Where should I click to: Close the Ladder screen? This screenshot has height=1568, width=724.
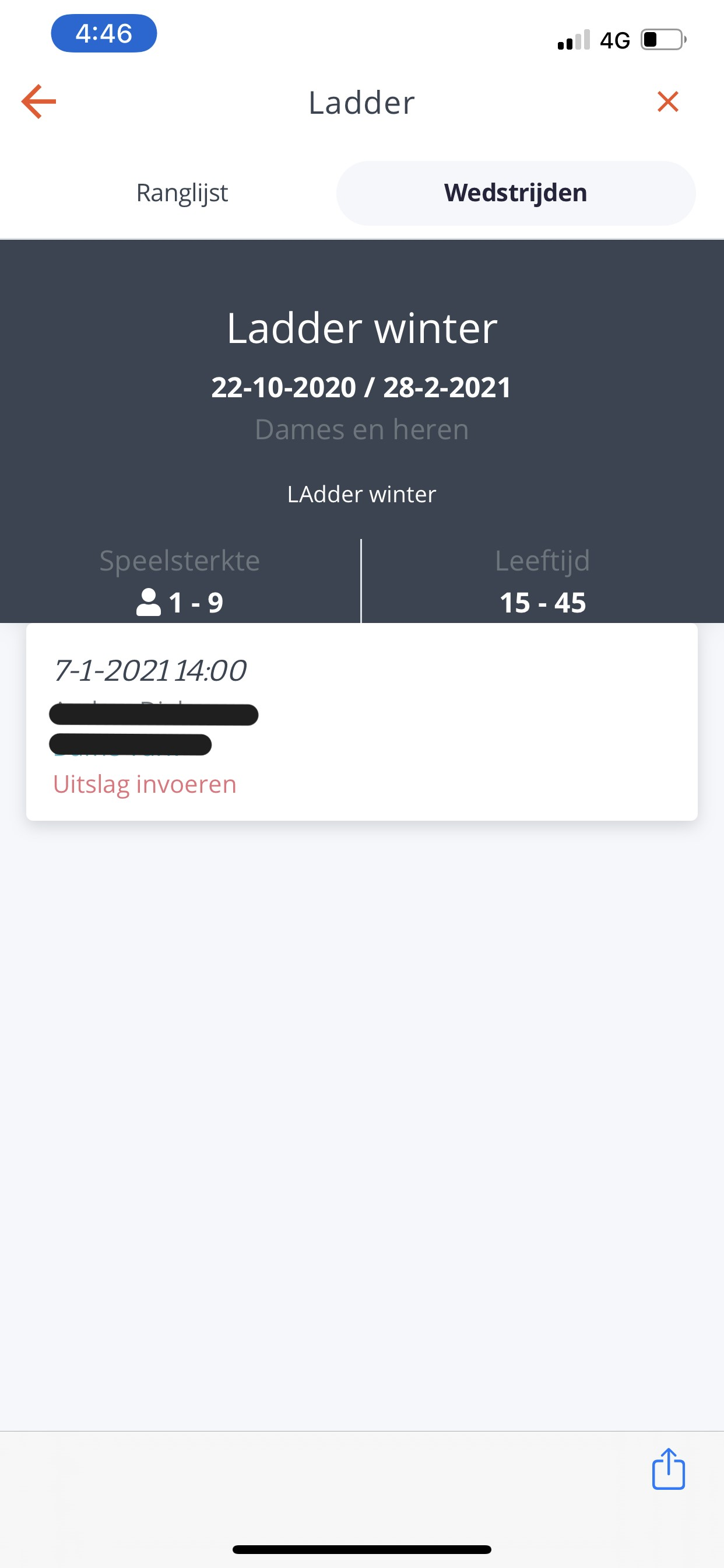(667, 101)
